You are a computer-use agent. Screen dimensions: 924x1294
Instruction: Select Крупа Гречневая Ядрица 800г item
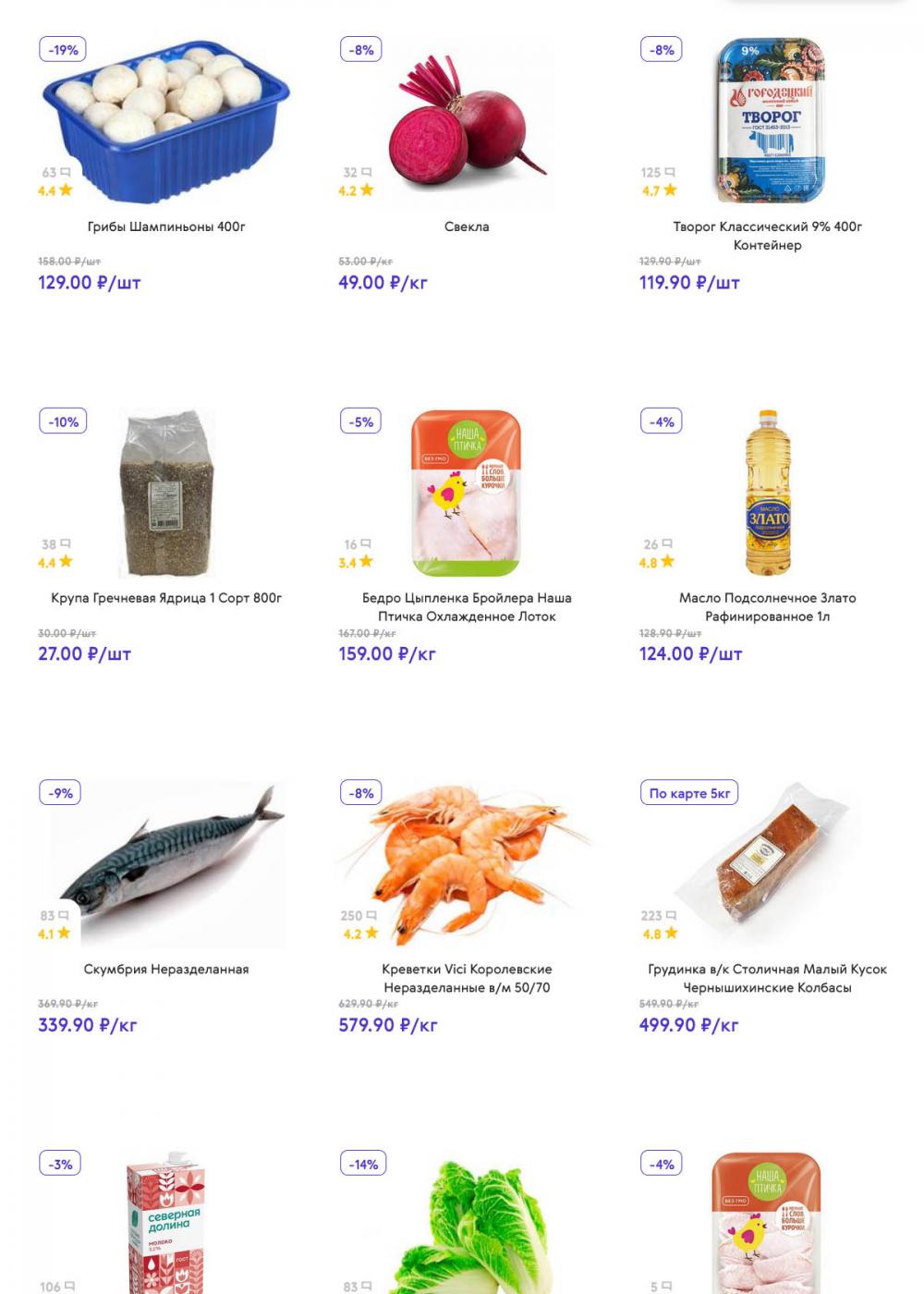point(166,598)
